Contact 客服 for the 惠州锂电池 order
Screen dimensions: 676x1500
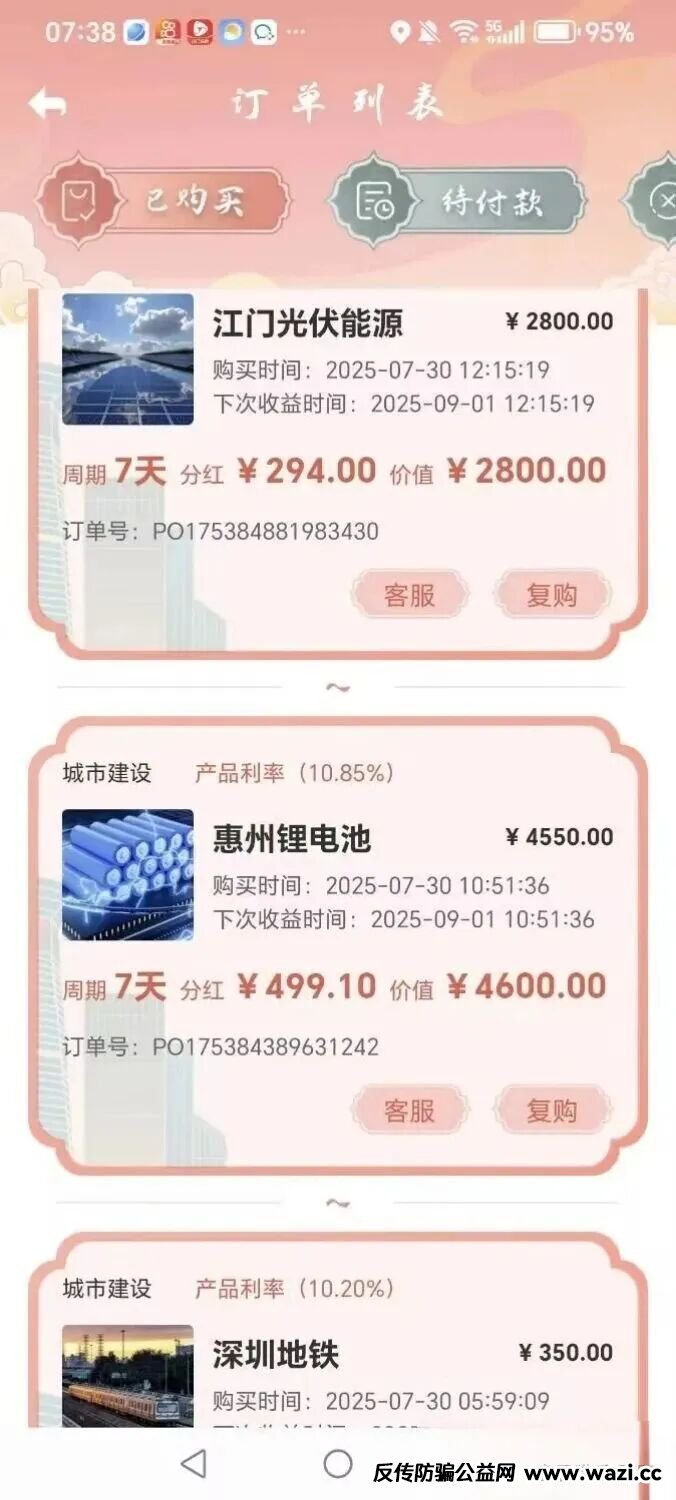[x=409, y=1110]
